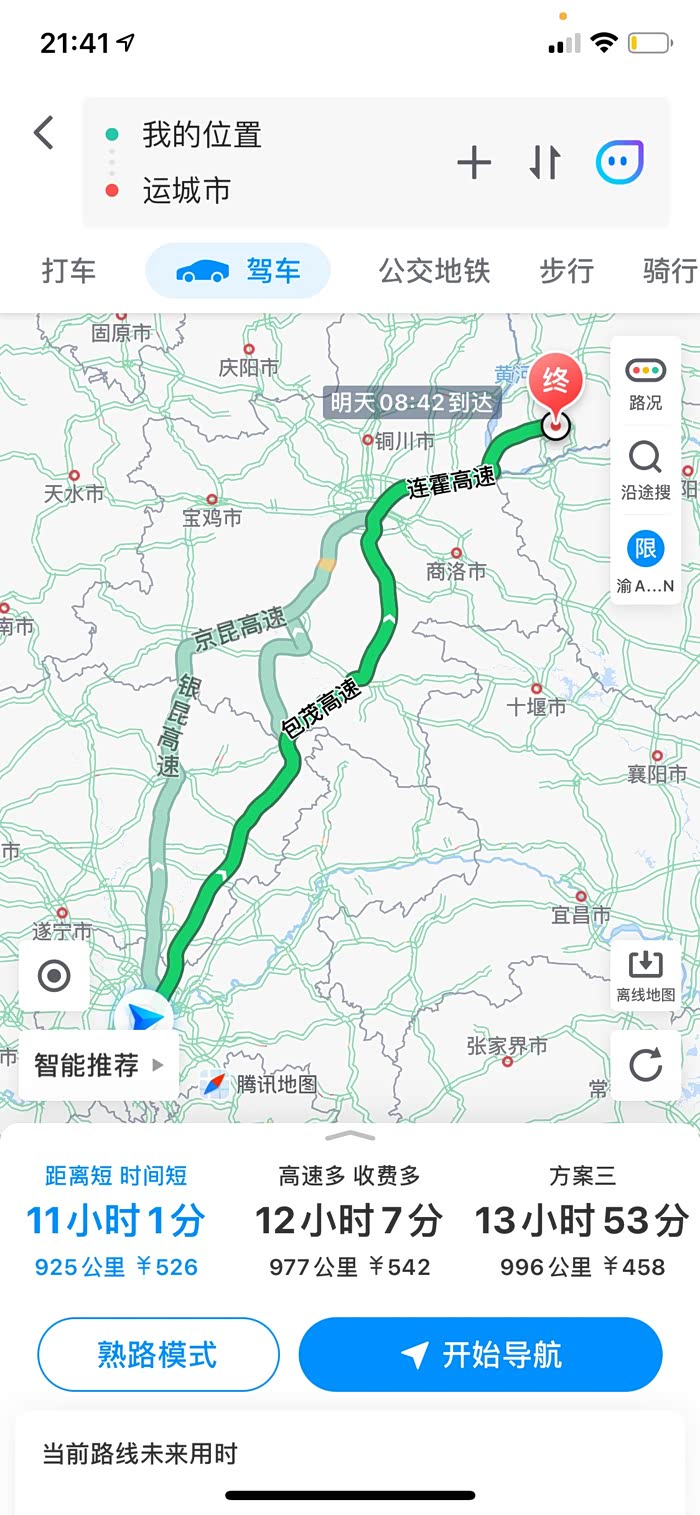Expand the 智能推荐 route preference
This screenshot has height=1515, width=700.
click(x=98, y=1066)
